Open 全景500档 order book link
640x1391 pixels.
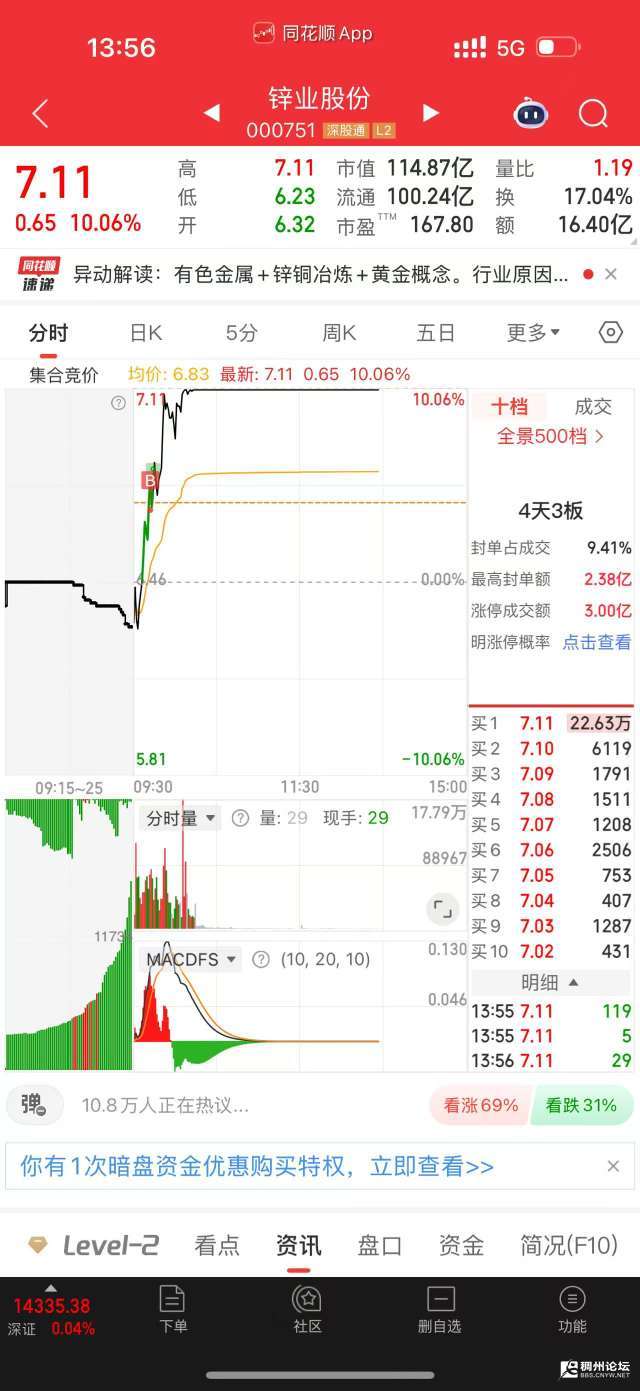(x=551, y=436)
